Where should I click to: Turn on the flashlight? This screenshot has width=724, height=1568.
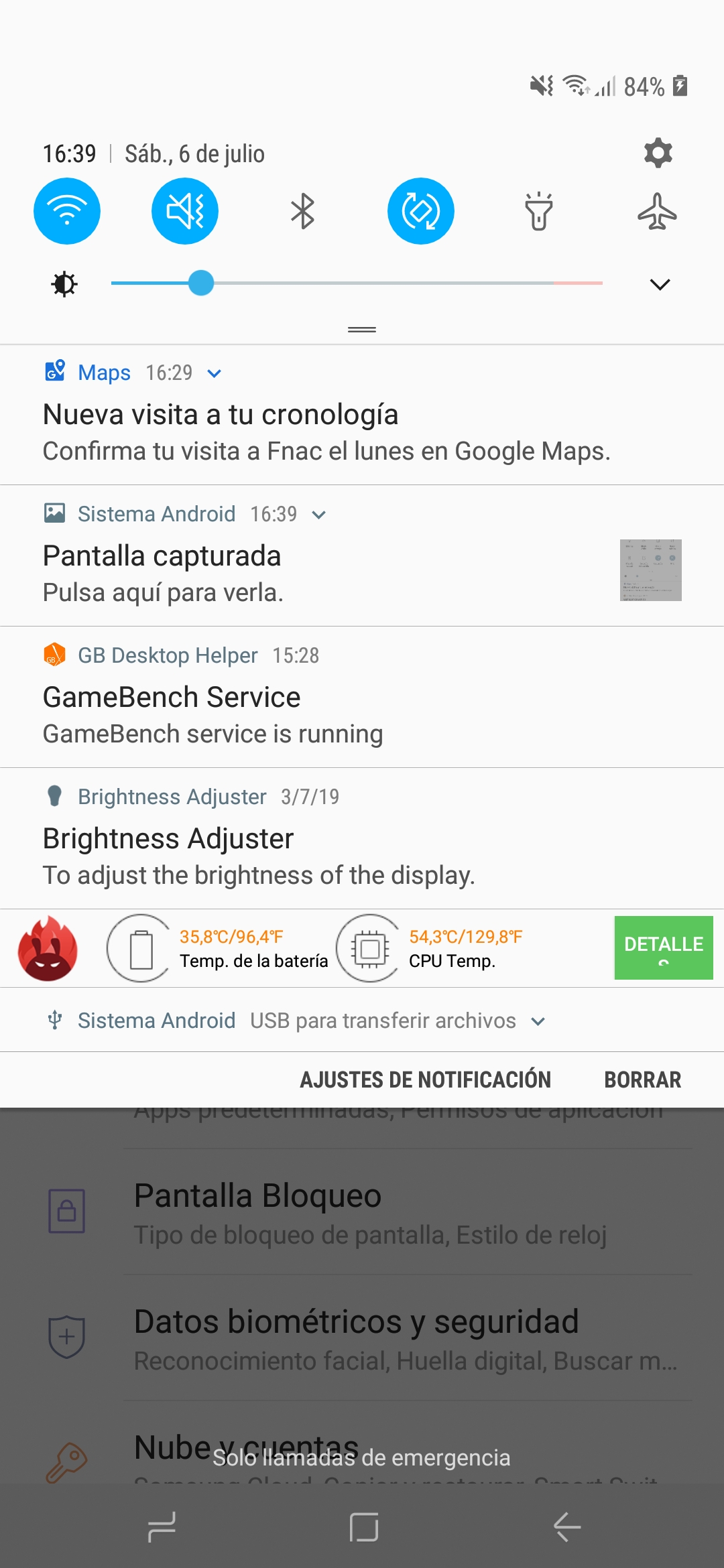(539, 211)
